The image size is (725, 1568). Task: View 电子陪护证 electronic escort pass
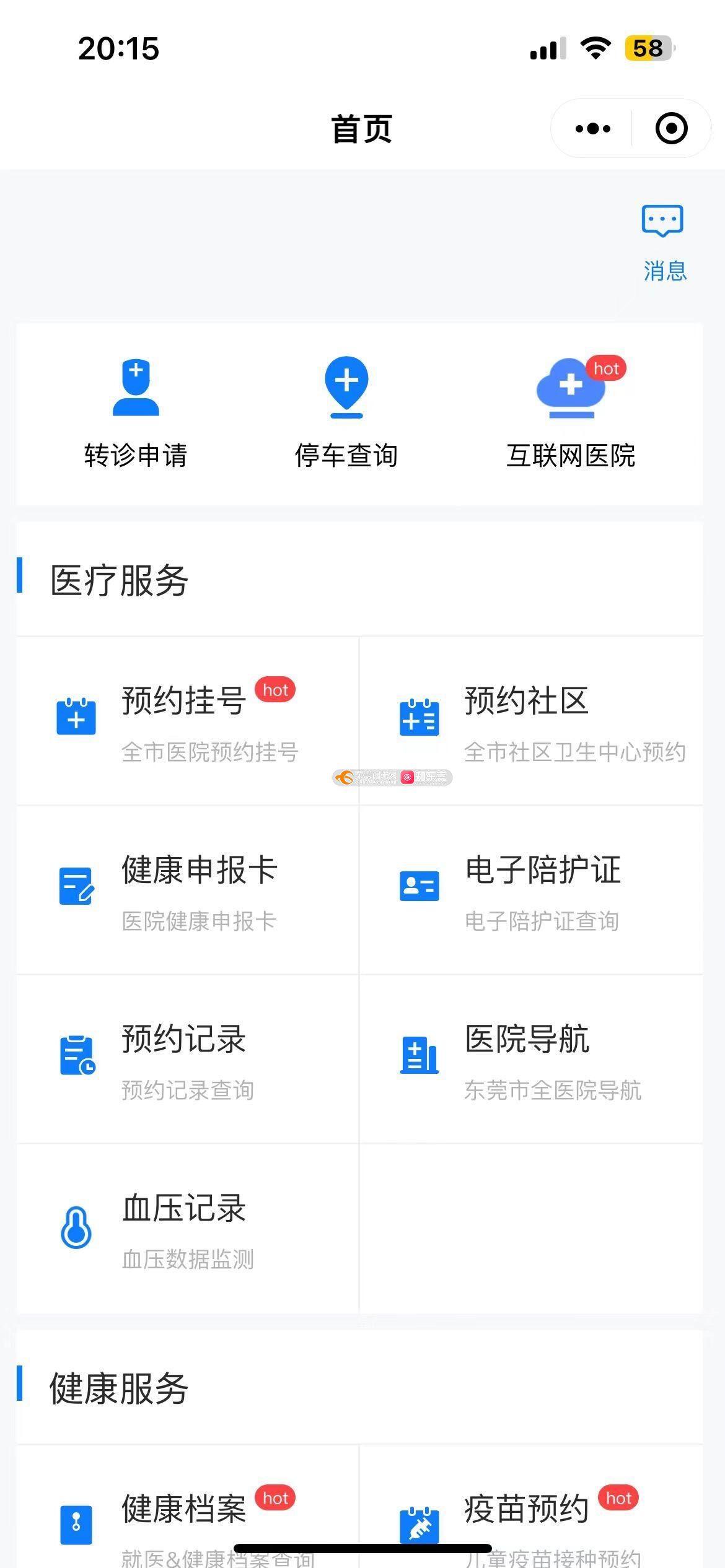[x=531, y=890]
